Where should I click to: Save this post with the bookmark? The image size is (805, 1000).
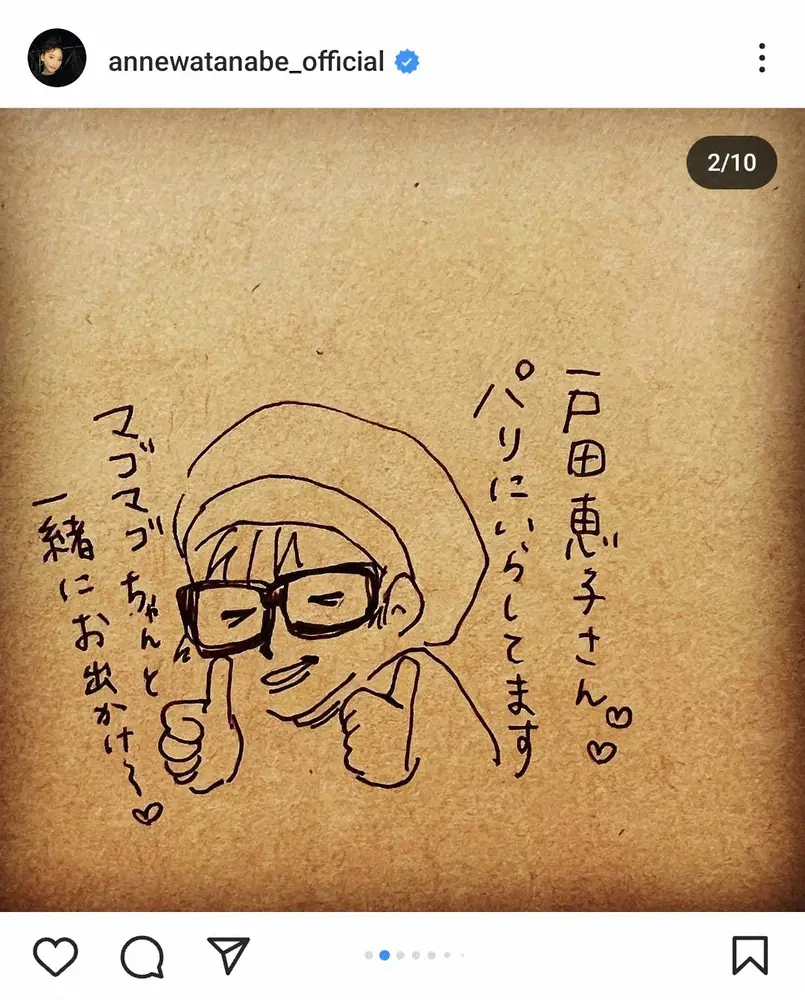749,956
